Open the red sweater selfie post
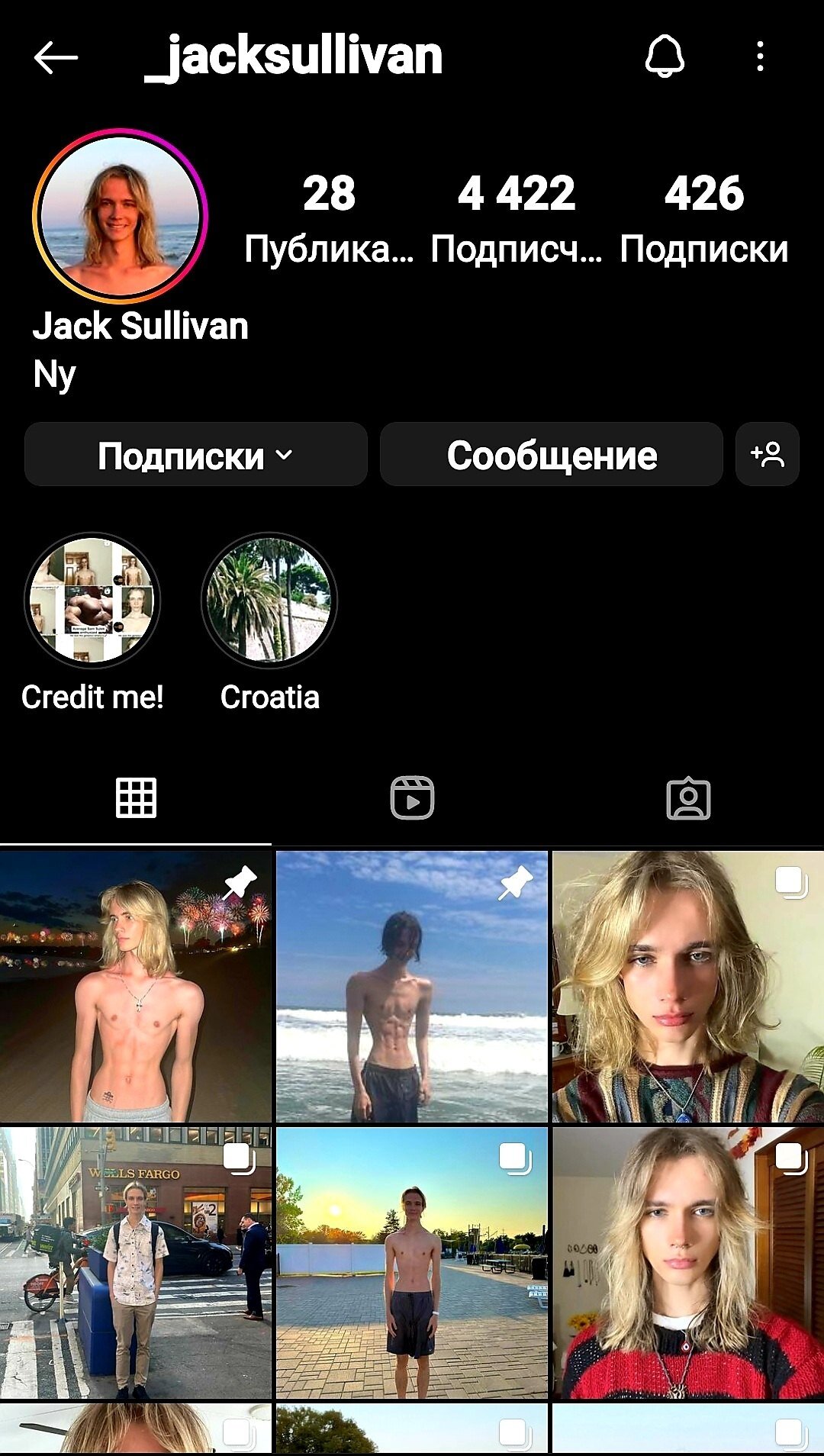Screen dimensions: 824x1456 688,1263
